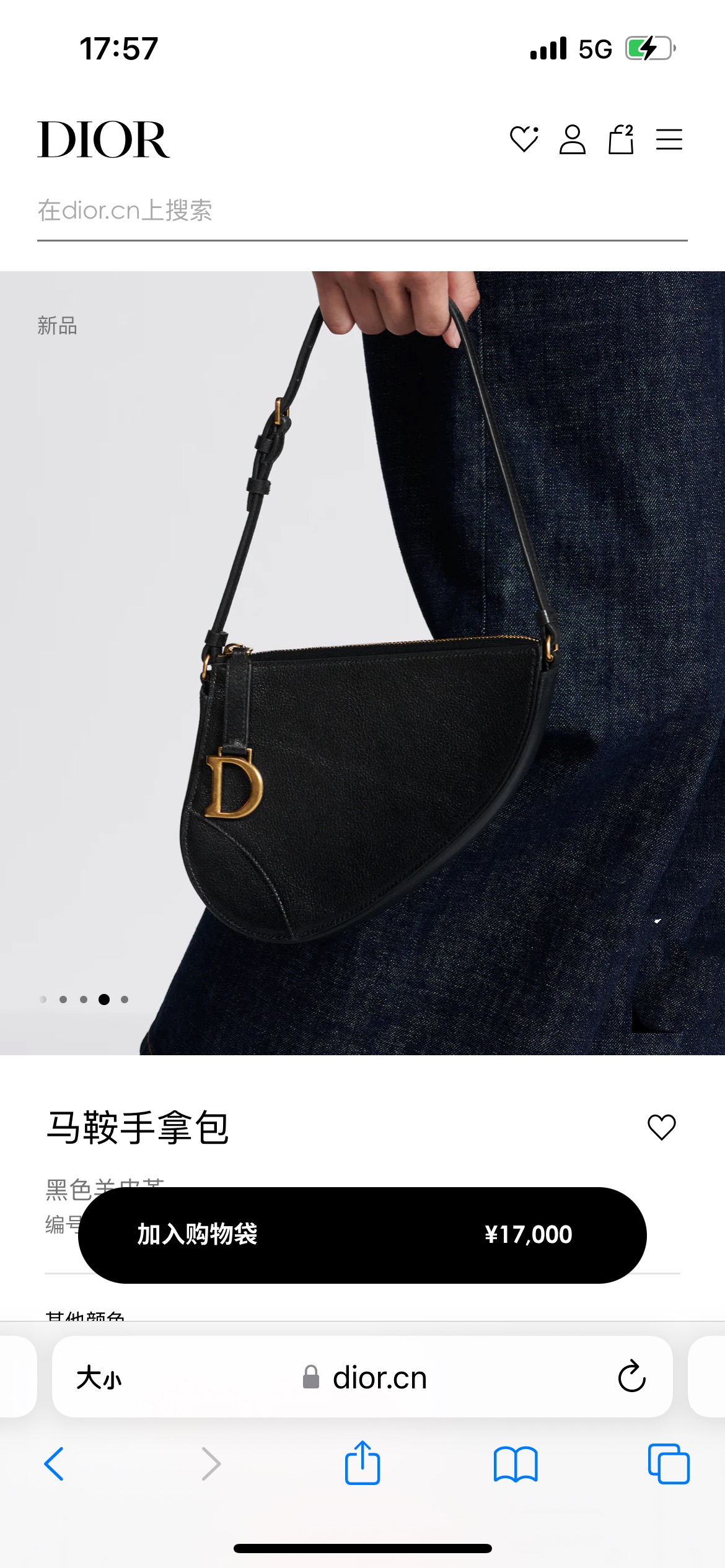This screenshot has height=1568, width=725.
Task: Show all open tabs
Action: (668, 1464)
